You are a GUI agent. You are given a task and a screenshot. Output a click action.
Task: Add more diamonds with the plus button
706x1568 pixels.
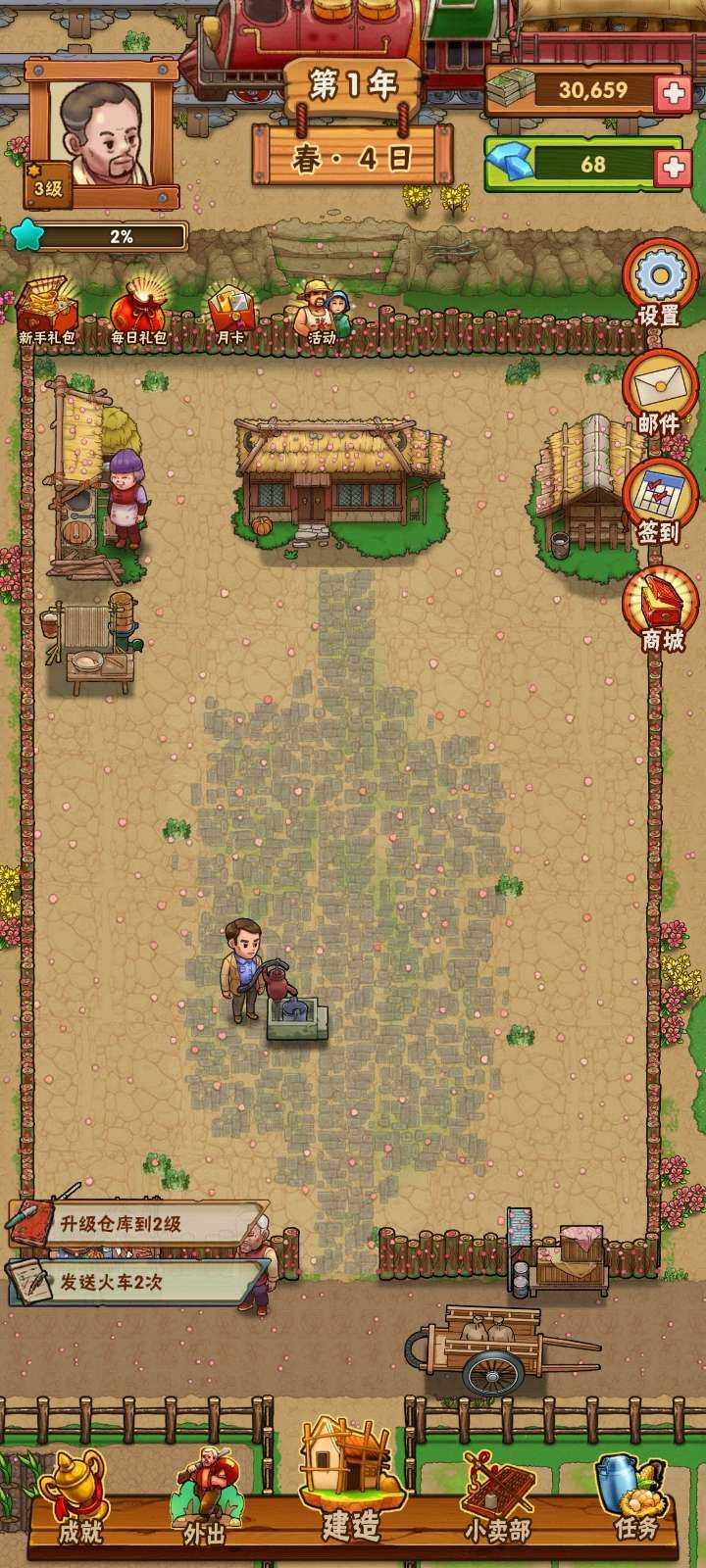(674, 165)
